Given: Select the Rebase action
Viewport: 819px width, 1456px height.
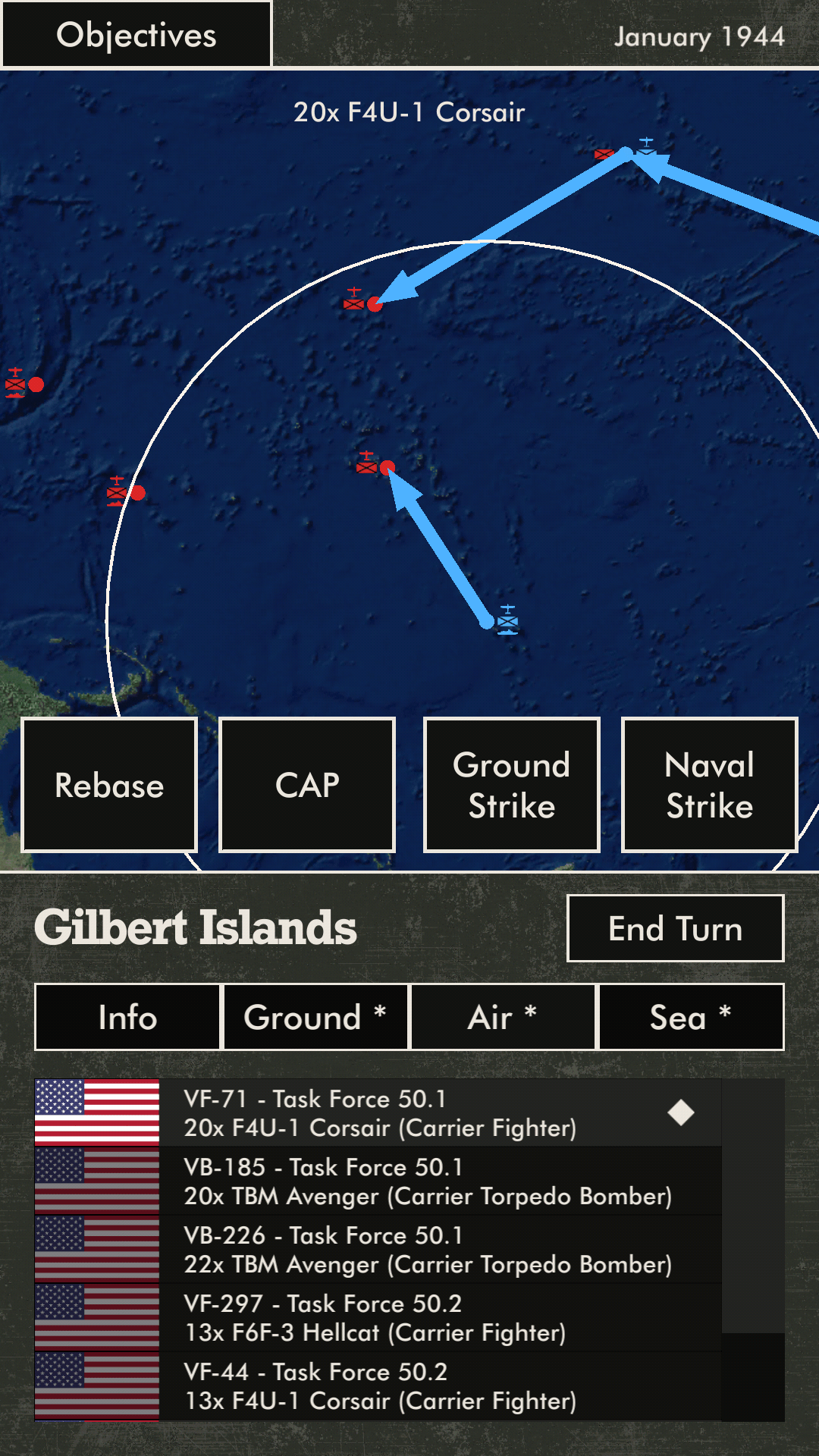Looking at the screenshot, I should coord(109,785).
